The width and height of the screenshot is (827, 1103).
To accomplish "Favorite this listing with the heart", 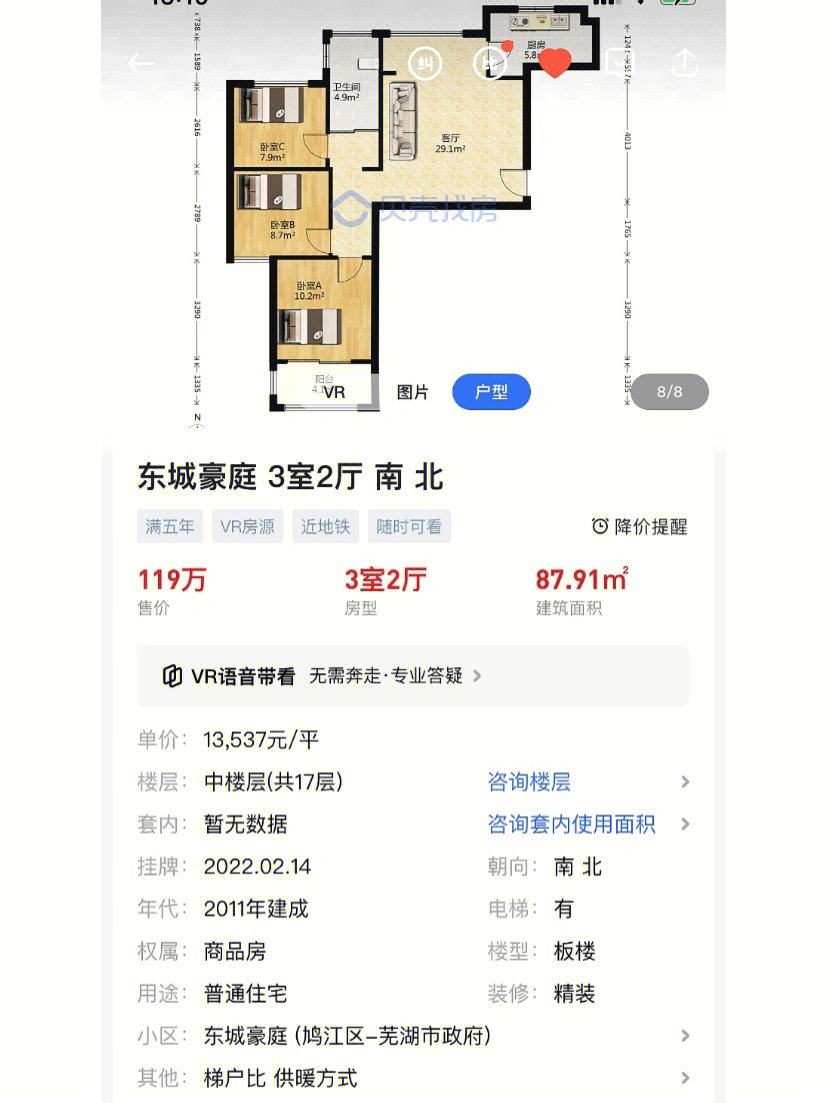I will point(556,63).
